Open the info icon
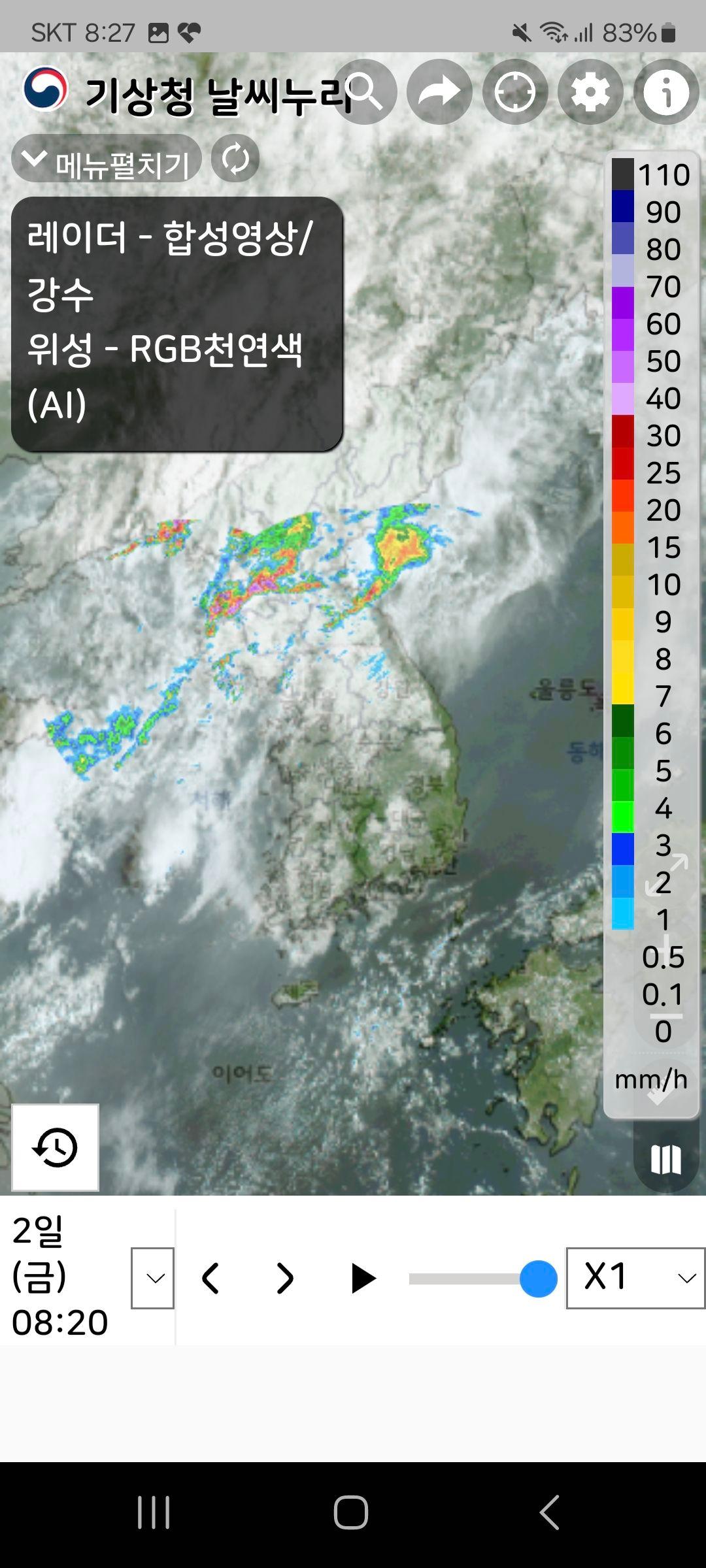The height and width of the screenshot is (1568, 706). pos(666,92)
